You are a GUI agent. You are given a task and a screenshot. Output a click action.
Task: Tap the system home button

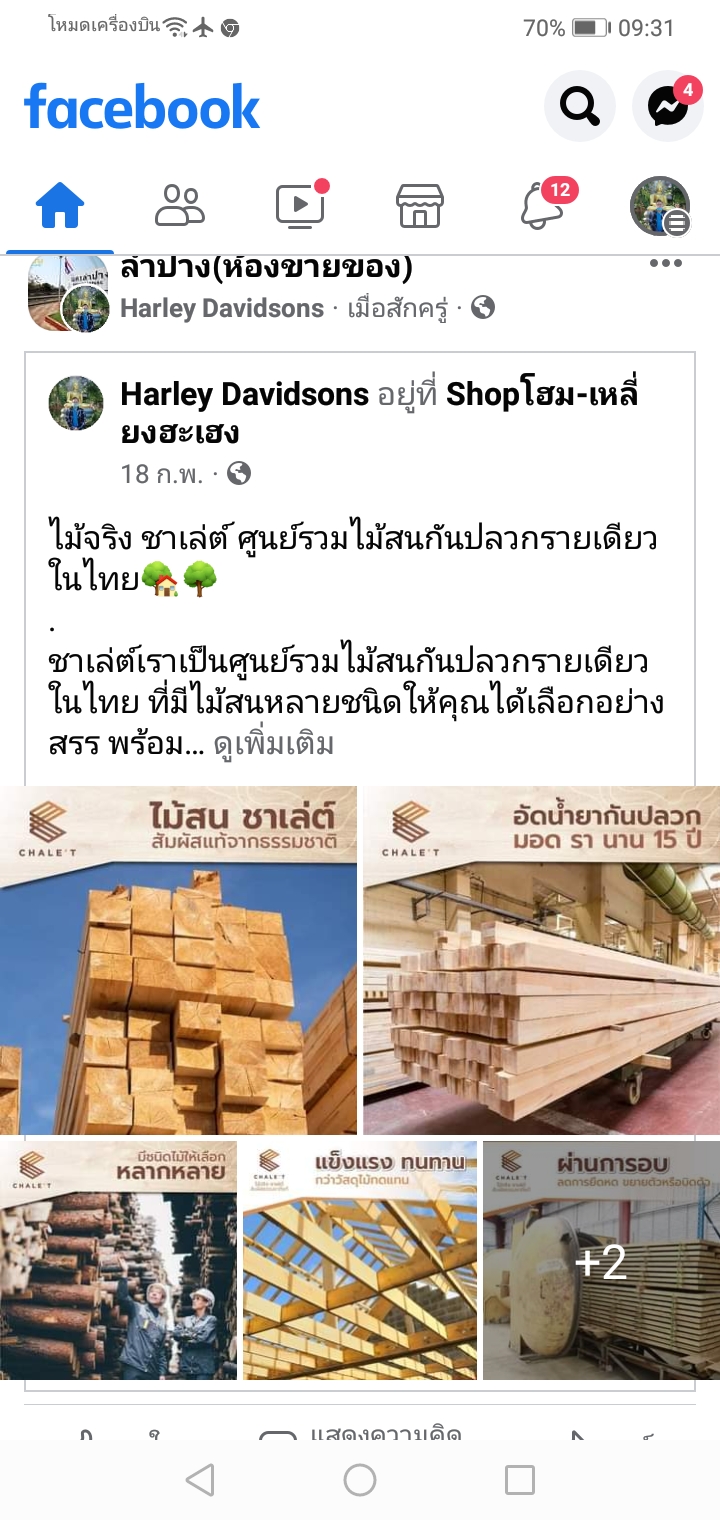coord(360,1480)
